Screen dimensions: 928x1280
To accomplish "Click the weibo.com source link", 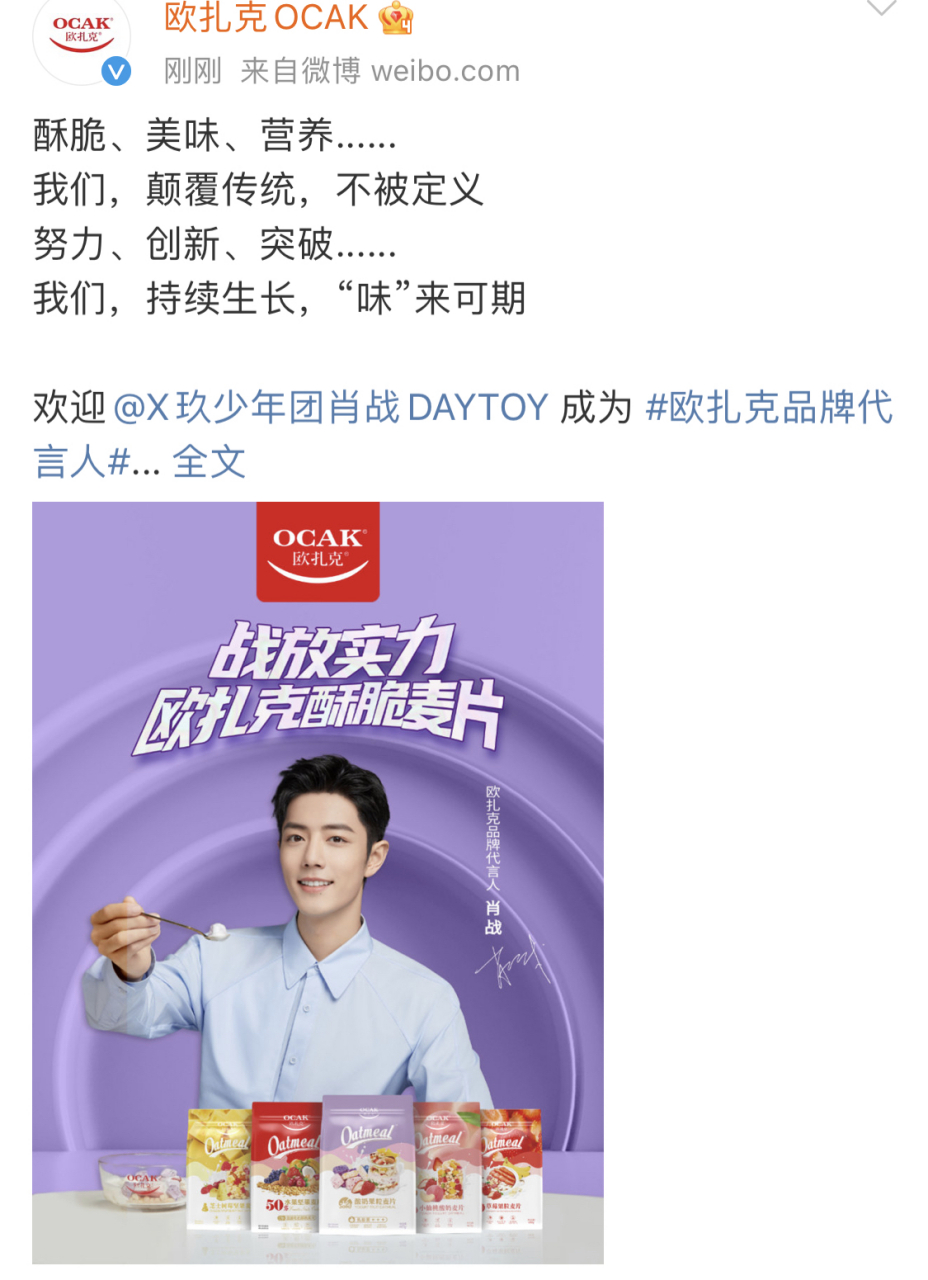I will click(448, 70).
